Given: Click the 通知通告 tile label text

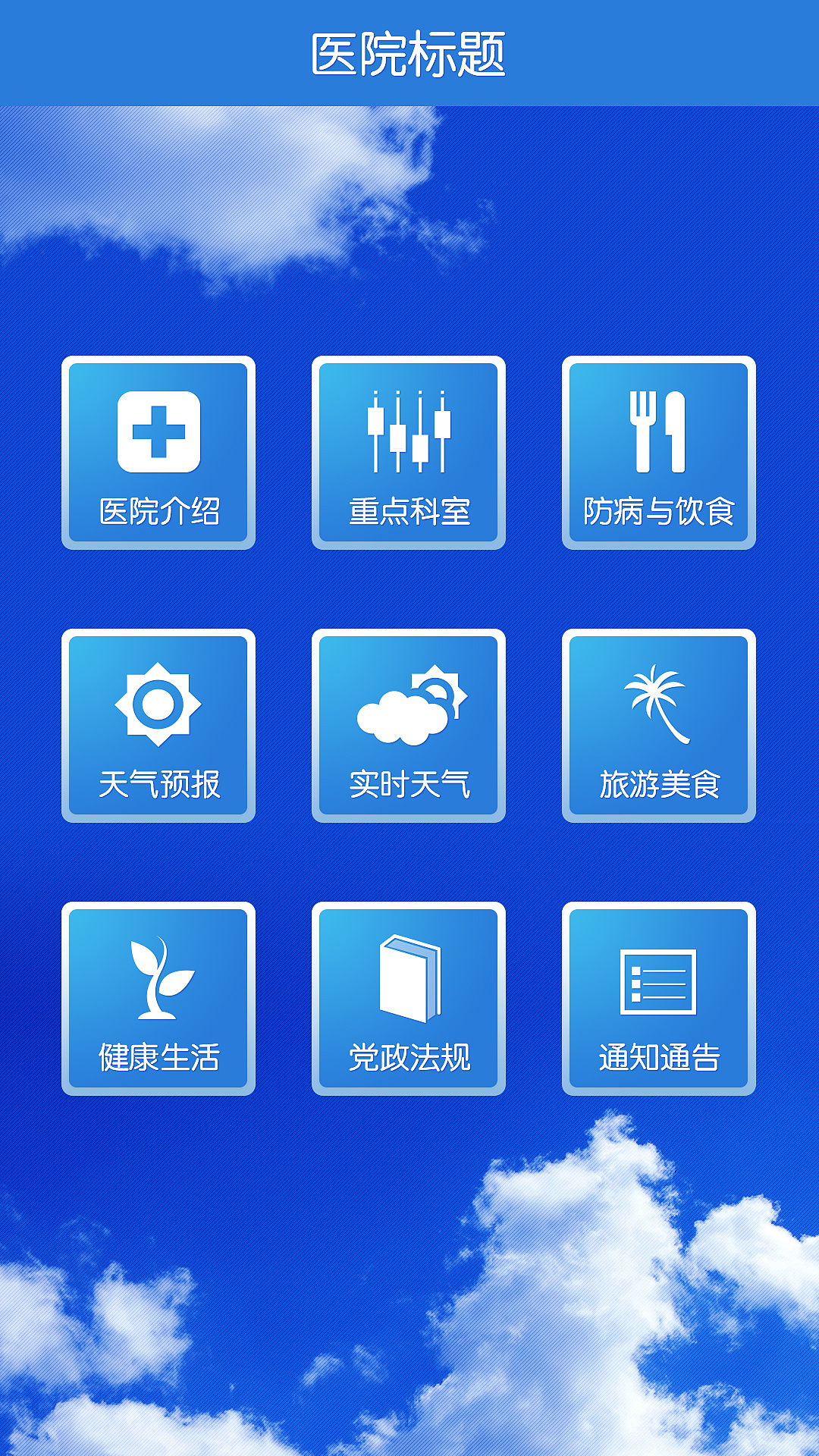Looking at the screenshot, I should (658, 1054).
